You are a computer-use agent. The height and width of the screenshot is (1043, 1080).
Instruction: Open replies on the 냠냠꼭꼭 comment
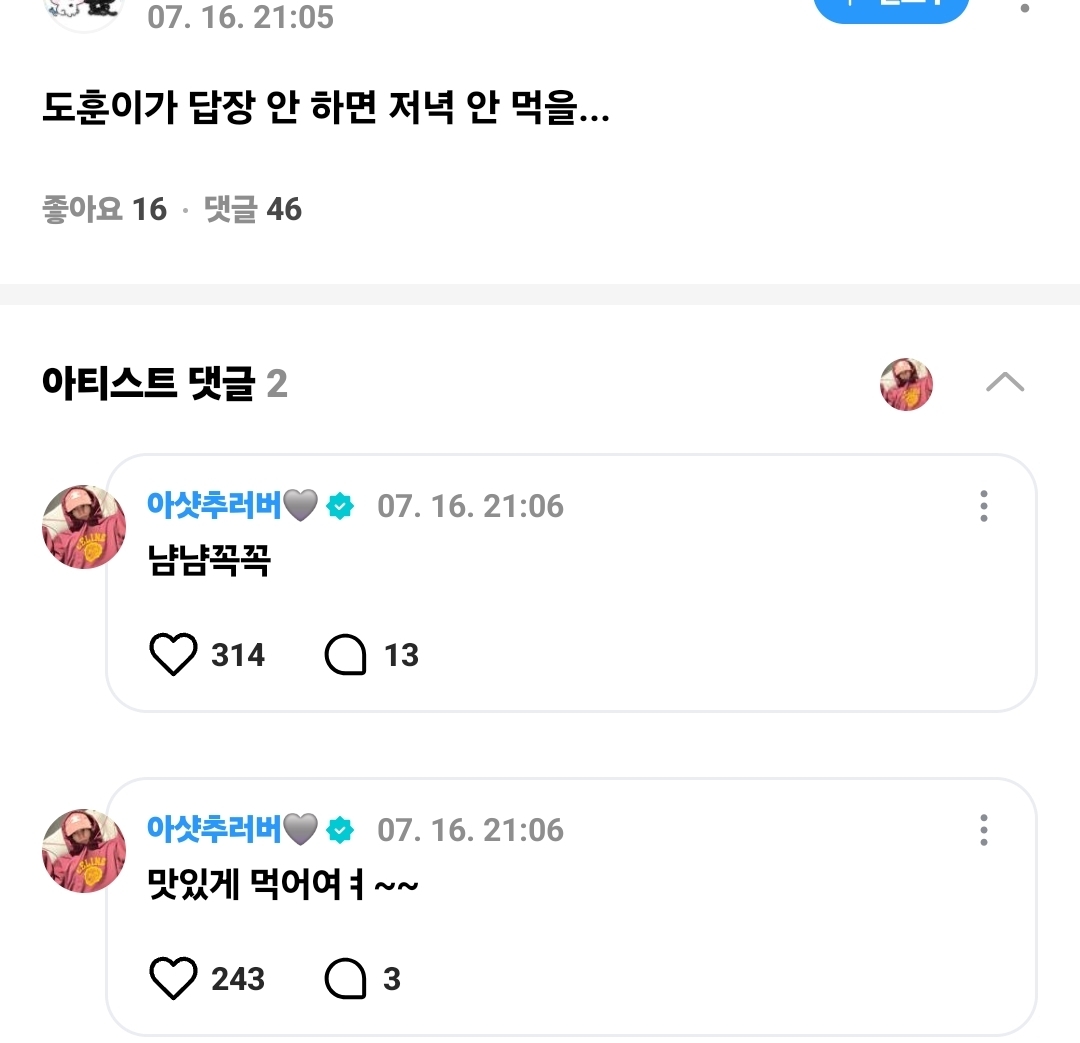(x=346, y=655)
